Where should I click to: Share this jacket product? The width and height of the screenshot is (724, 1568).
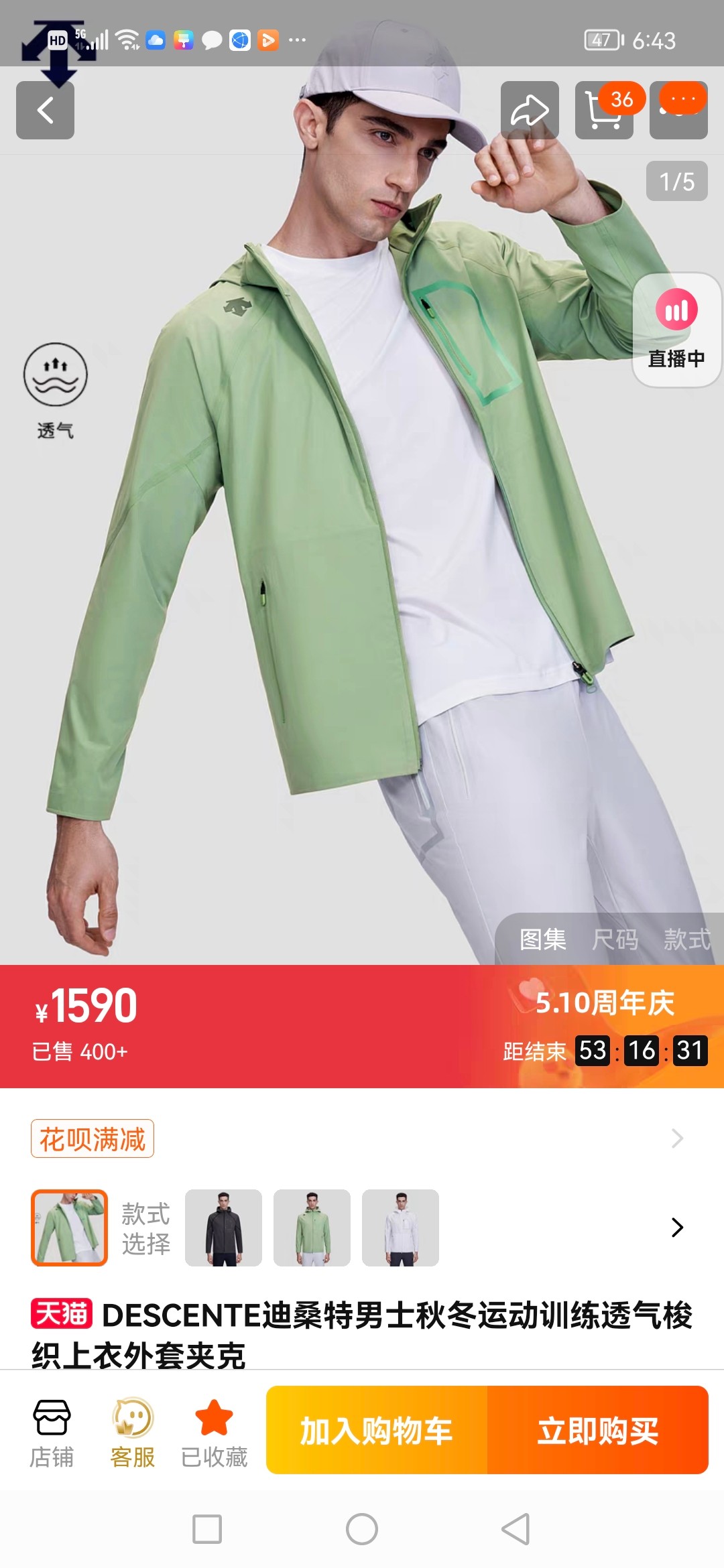point(530,111)
